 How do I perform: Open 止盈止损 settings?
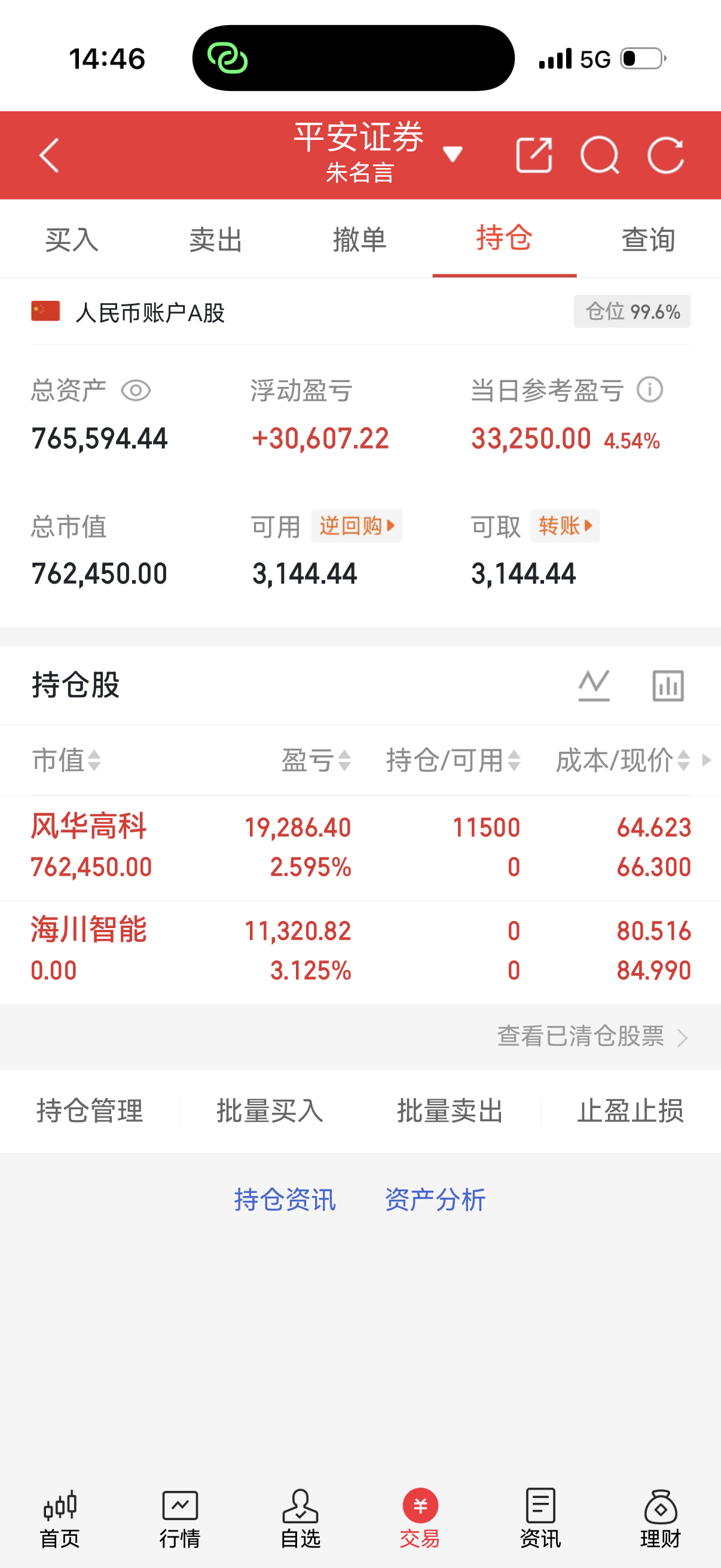click(630, 1111)
